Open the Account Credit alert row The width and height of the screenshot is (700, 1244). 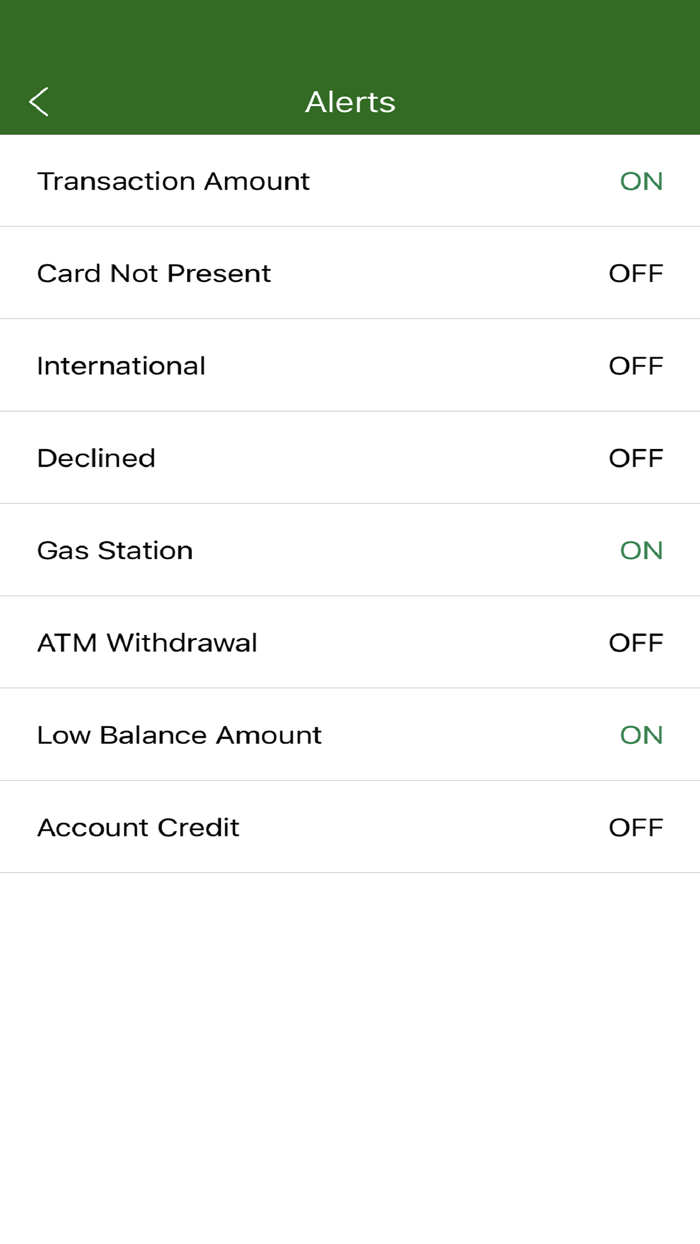[x=350, y=827]
